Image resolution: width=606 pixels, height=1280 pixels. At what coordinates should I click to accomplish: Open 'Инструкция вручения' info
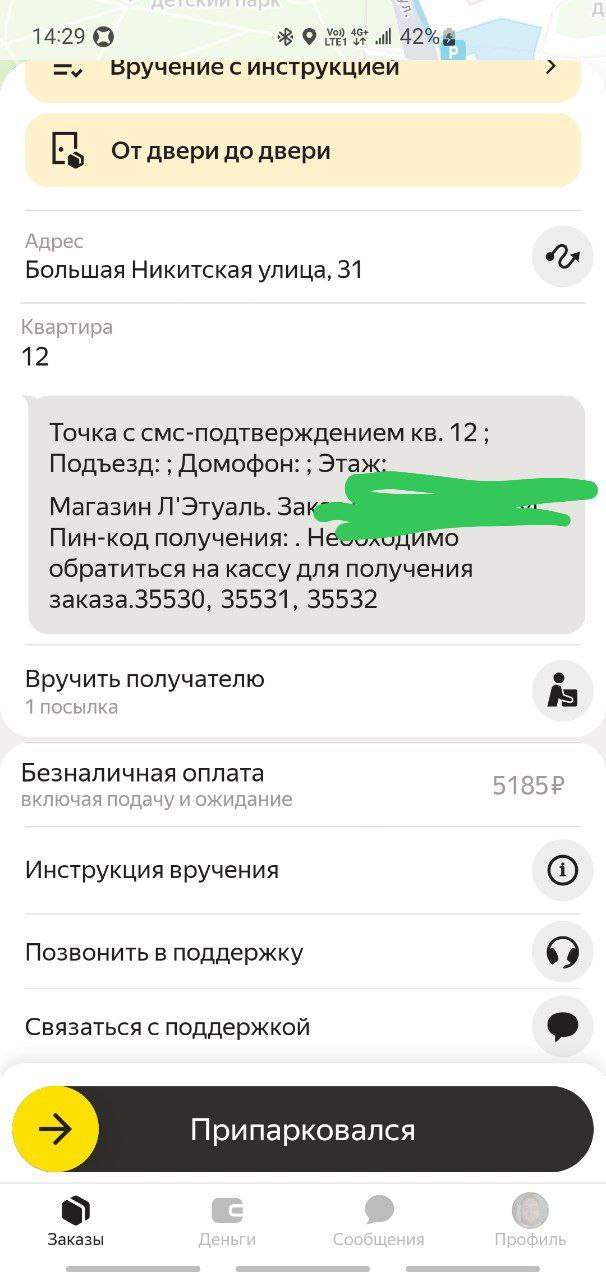click(562, 870)
